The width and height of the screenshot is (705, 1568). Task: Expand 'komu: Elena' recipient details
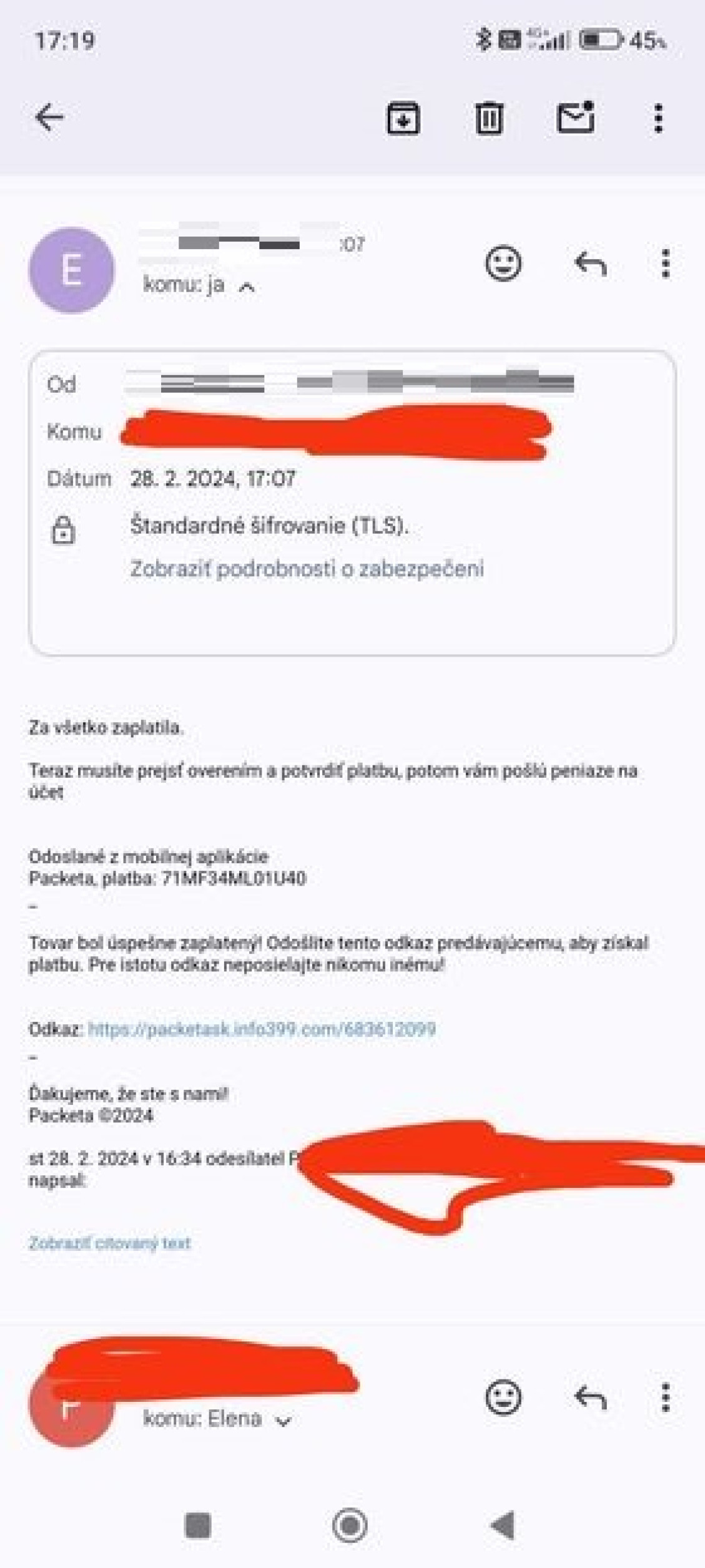tap(283, 1421)
